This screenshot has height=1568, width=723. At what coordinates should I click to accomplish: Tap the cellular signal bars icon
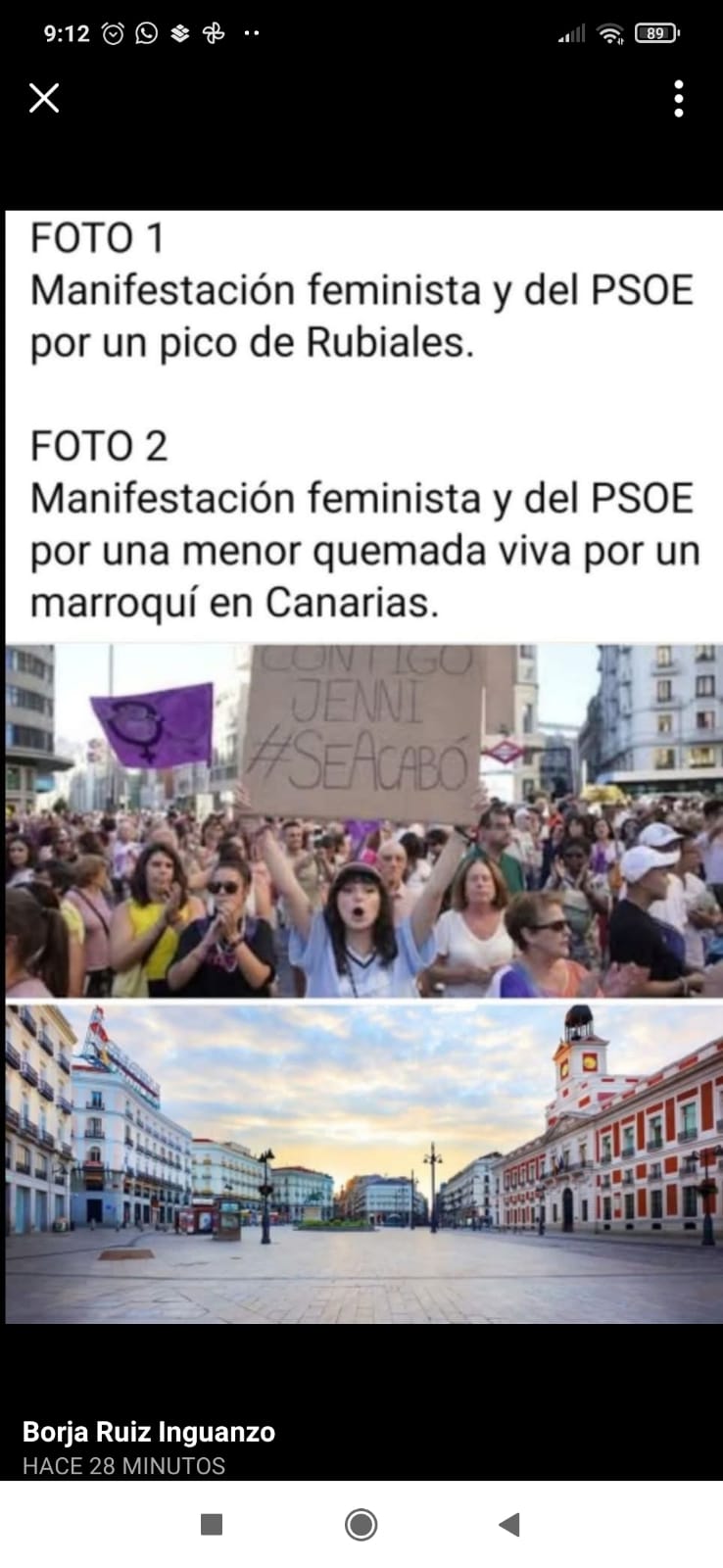click(x=571, y=32)
